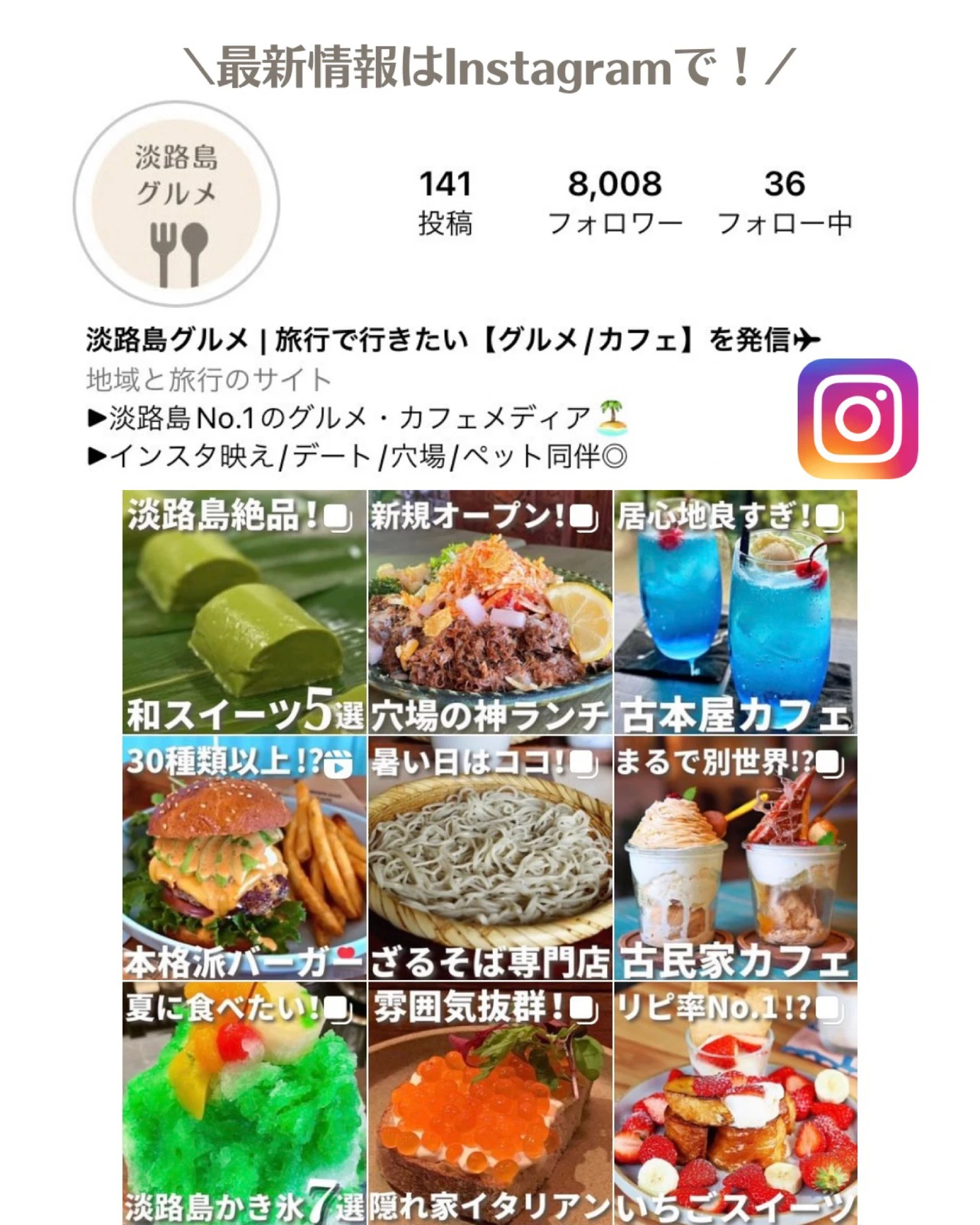
Task: Open the 穴場の神ランチ post thumbnail
Action: (x=490, y=612)
